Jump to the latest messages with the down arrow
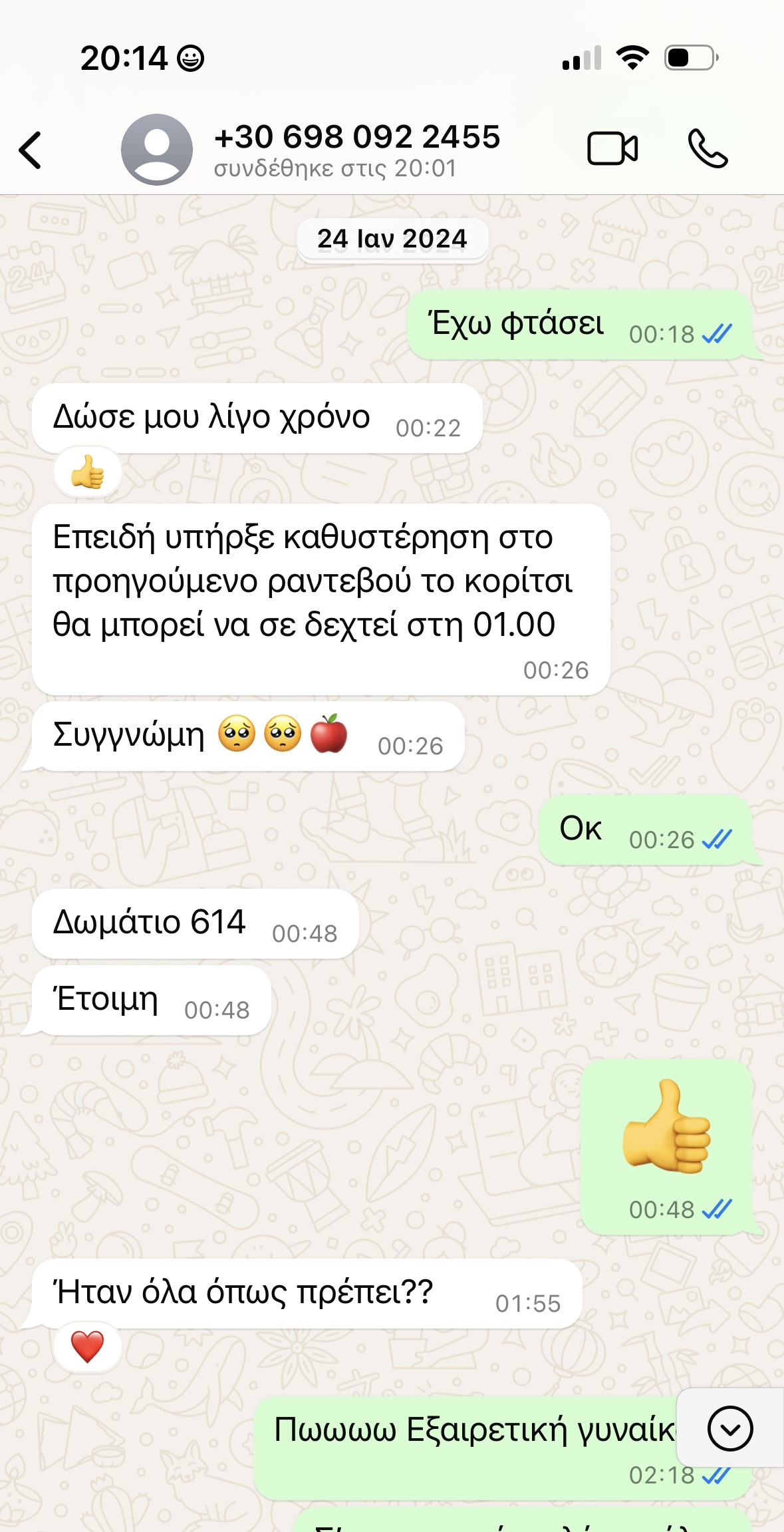Image resolution: width=784 pixels, height=1532 pixels. click(730, 1428)
